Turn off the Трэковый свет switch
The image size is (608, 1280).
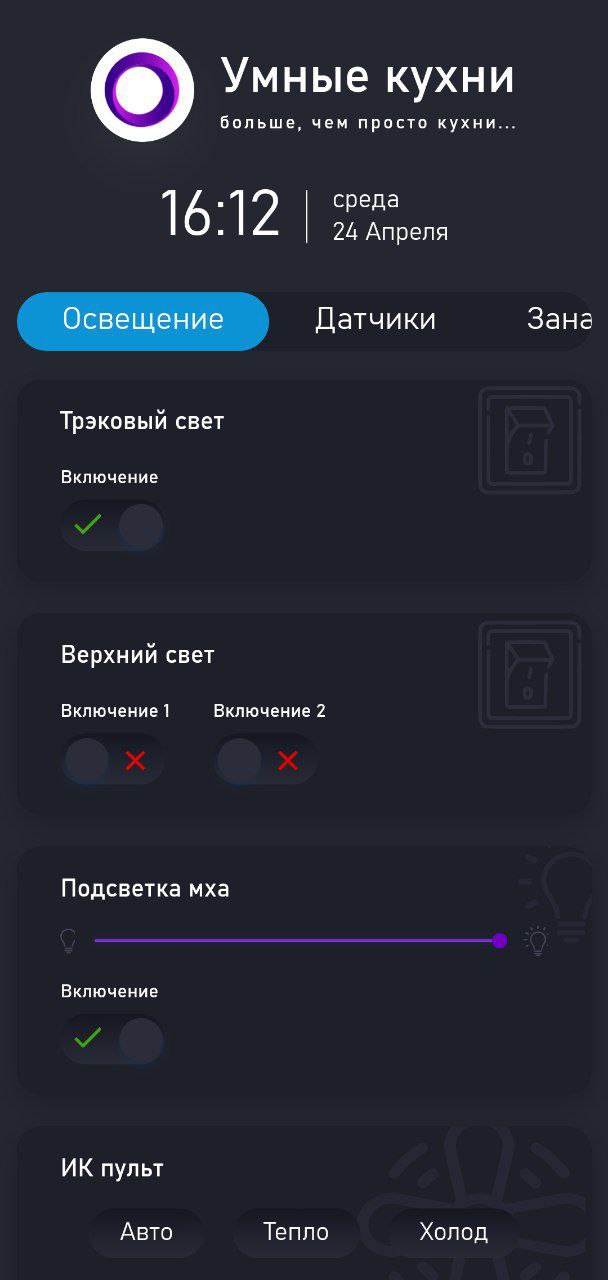113,525
